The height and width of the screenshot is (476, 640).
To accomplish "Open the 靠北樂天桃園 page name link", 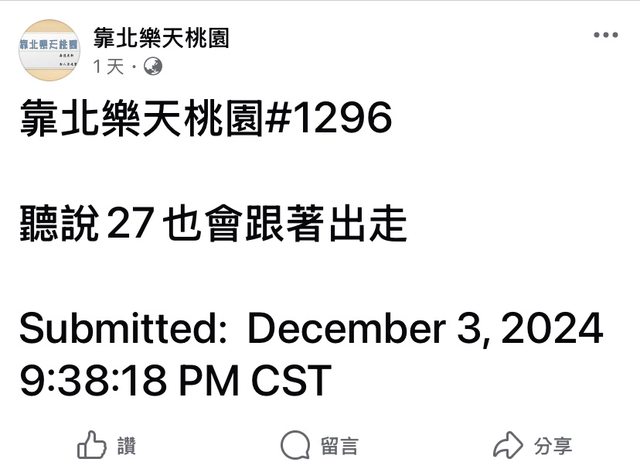I will click(161, 38).
